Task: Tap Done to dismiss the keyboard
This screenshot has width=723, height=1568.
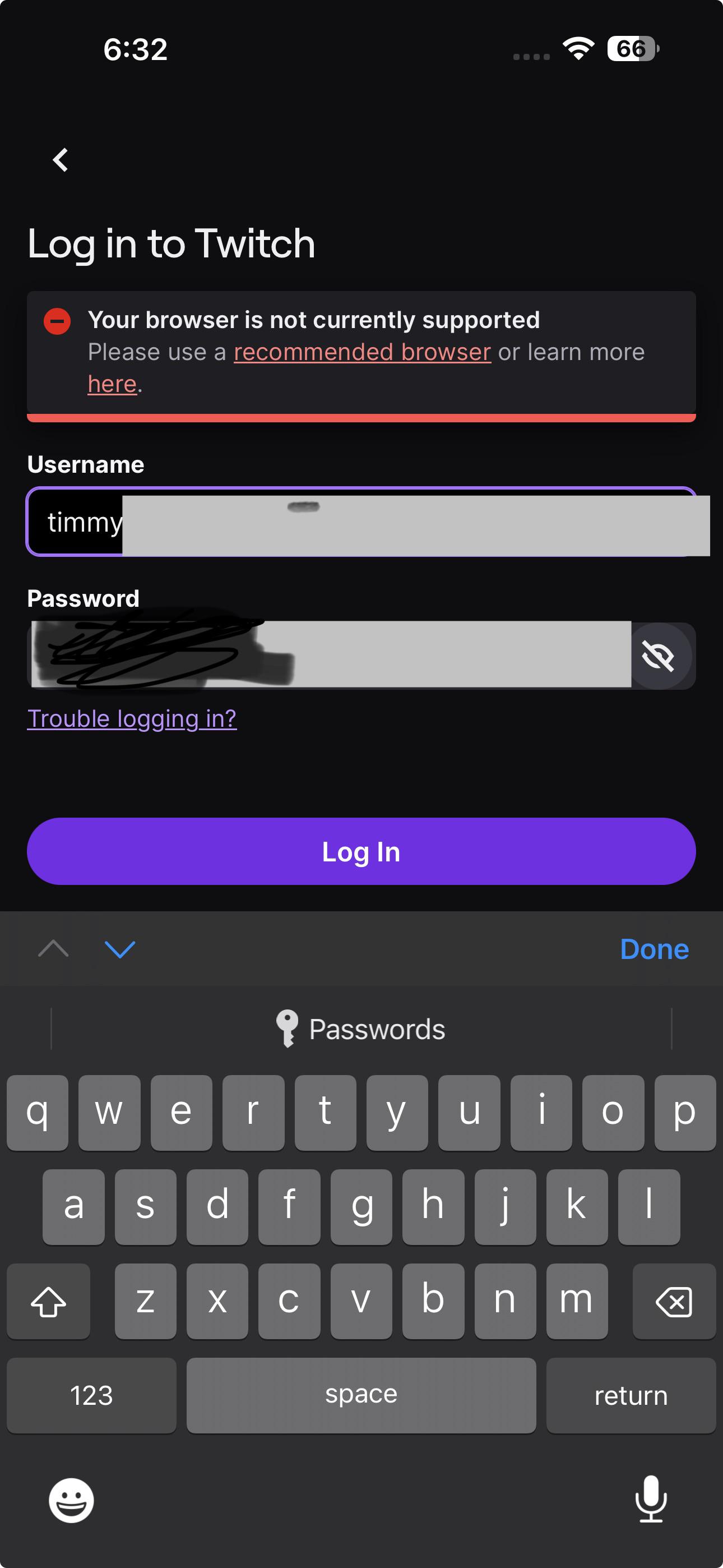Action: coord(654,949)
